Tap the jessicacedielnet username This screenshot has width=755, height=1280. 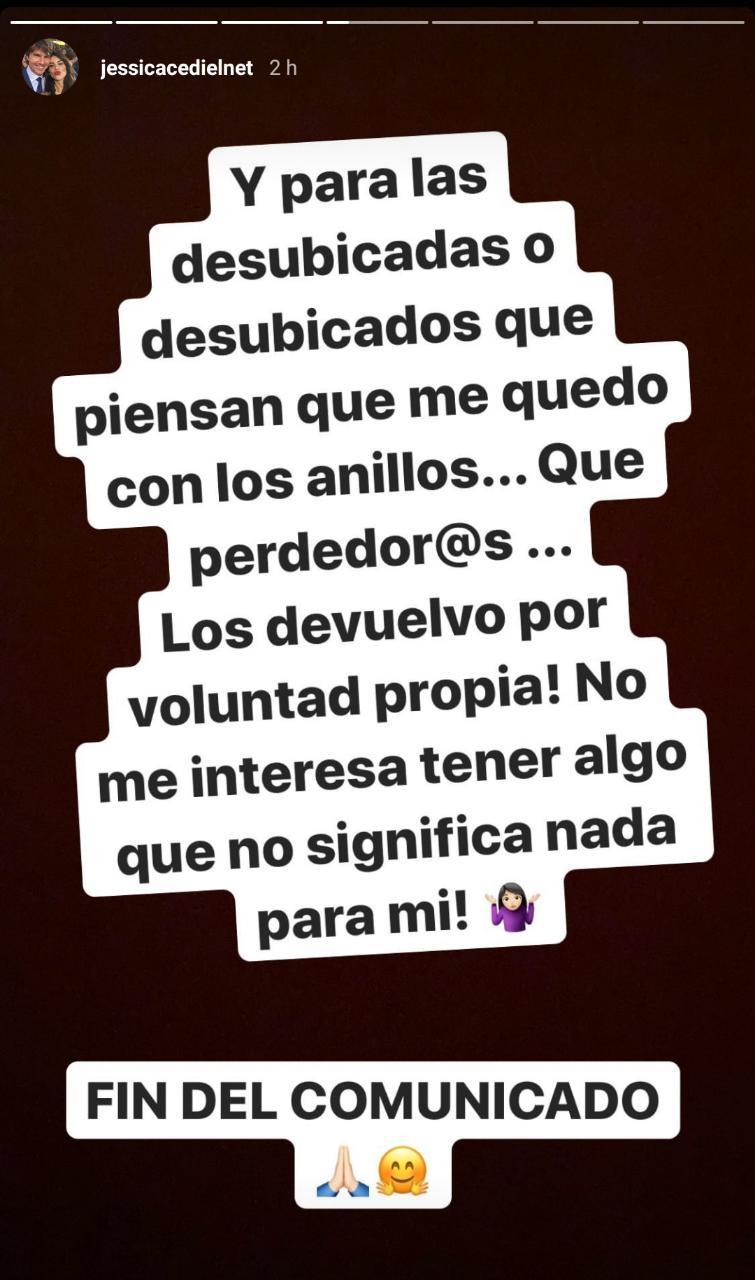point(176,69)
